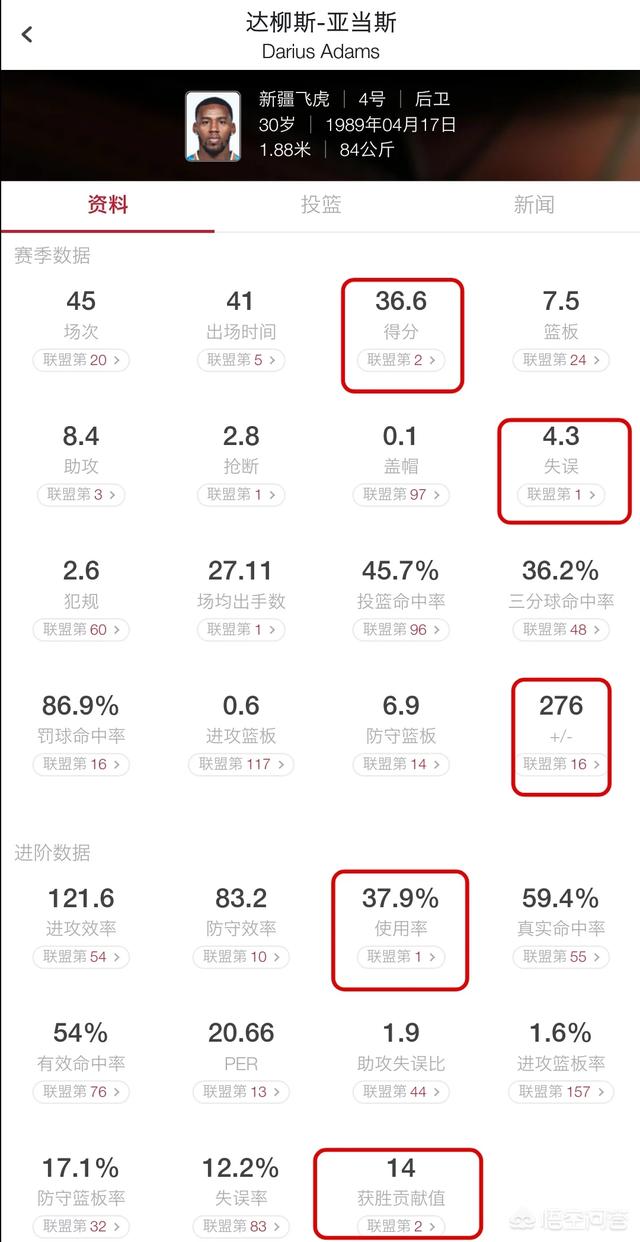Viewport: 640px width, 1242px height.
Task: Open league ranking chip under 获胜贡献值
Action: 401,1226
